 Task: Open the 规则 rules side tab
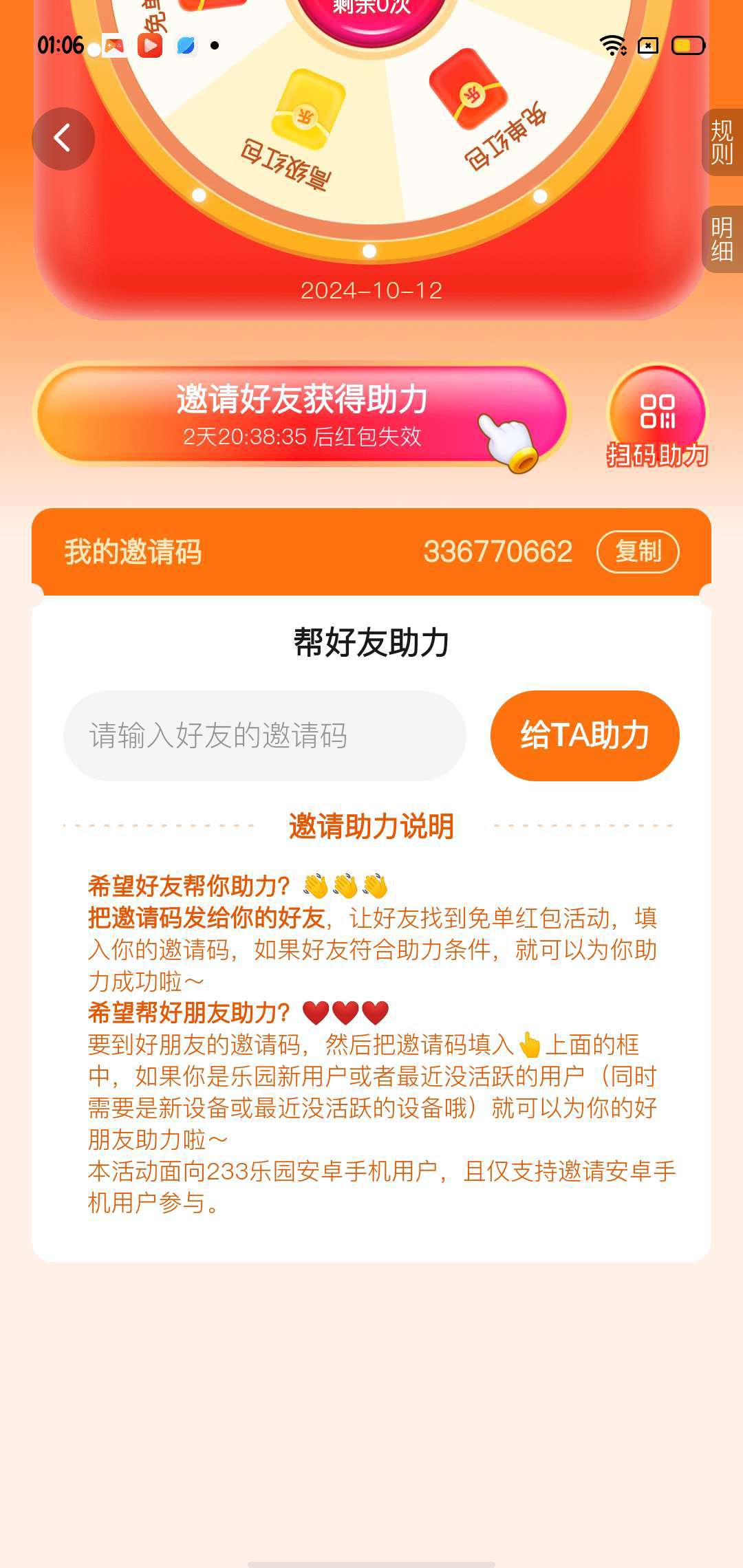tap(722, 142)
